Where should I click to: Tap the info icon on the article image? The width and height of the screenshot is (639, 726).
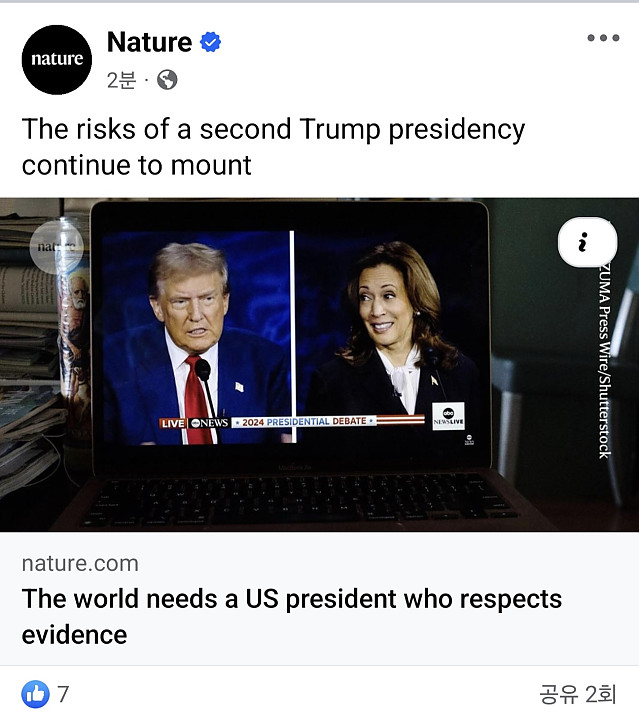585,242
